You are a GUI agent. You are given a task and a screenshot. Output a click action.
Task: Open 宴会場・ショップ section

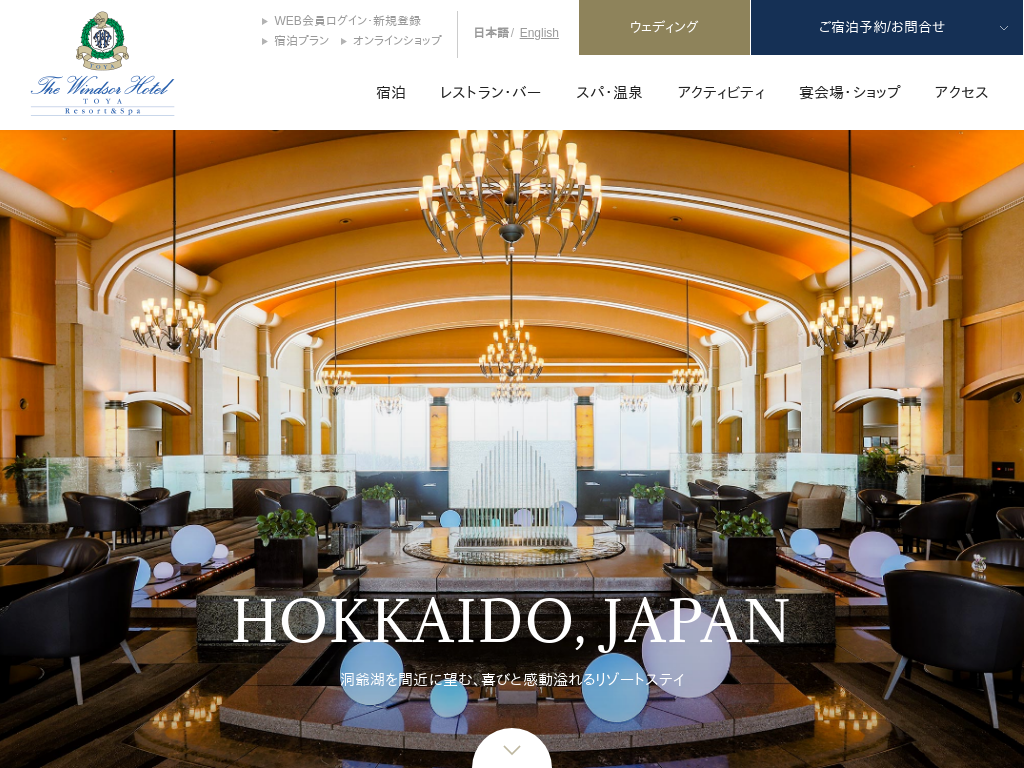(849, 92)
